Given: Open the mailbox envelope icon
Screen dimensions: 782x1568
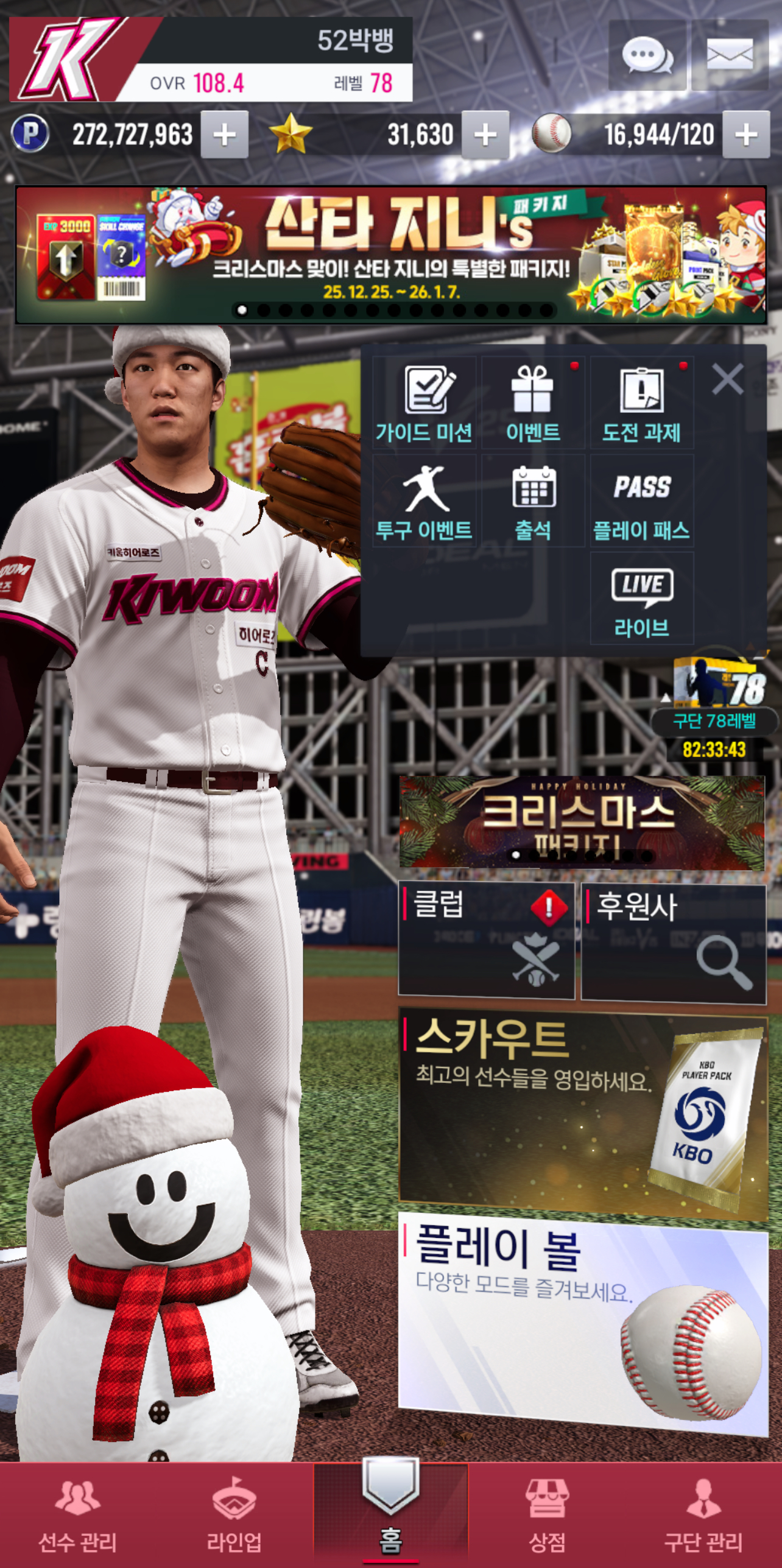Looking at the screenshot, I should tap(730, 55).
